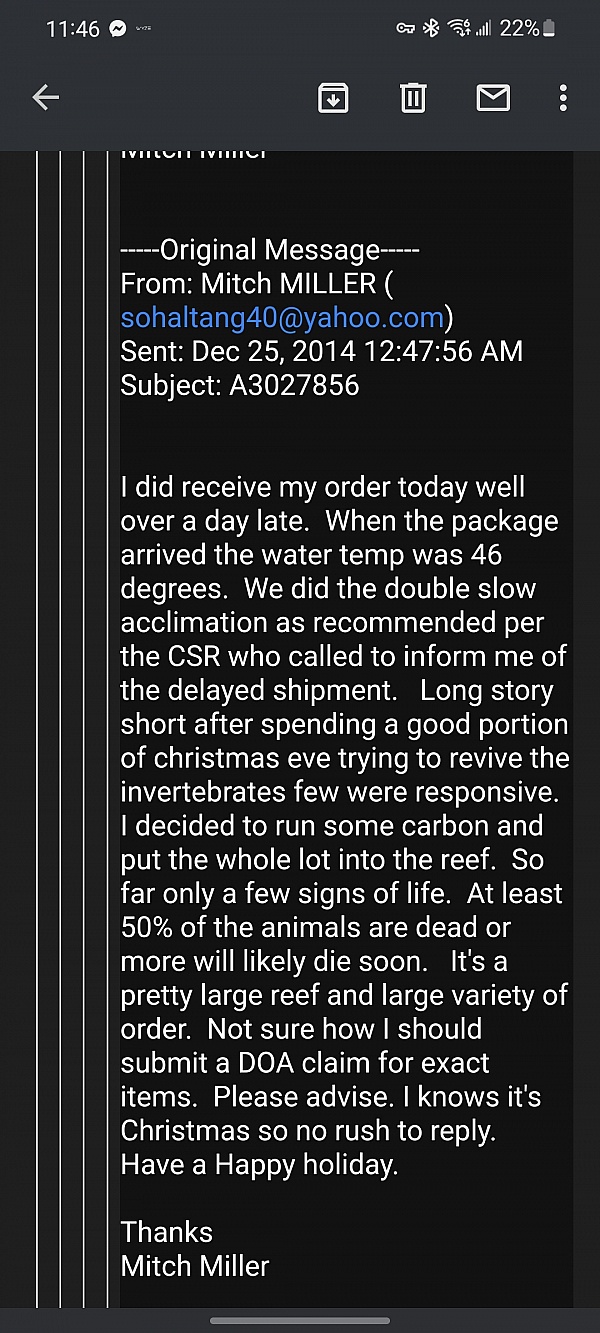
Task: Open the more options menu
Action: (x=563, y=97)
